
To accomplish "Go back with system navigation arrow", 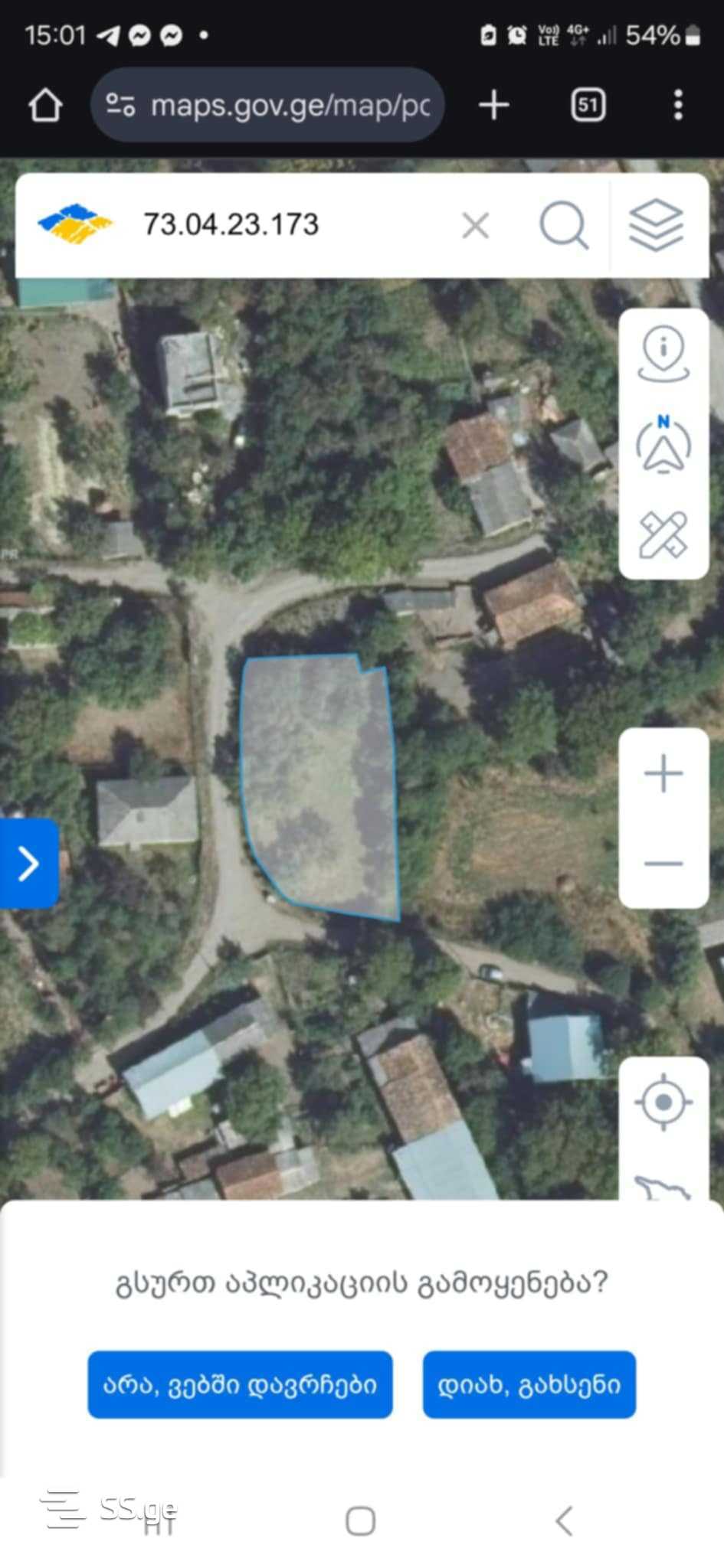I will click(565, 1521).
